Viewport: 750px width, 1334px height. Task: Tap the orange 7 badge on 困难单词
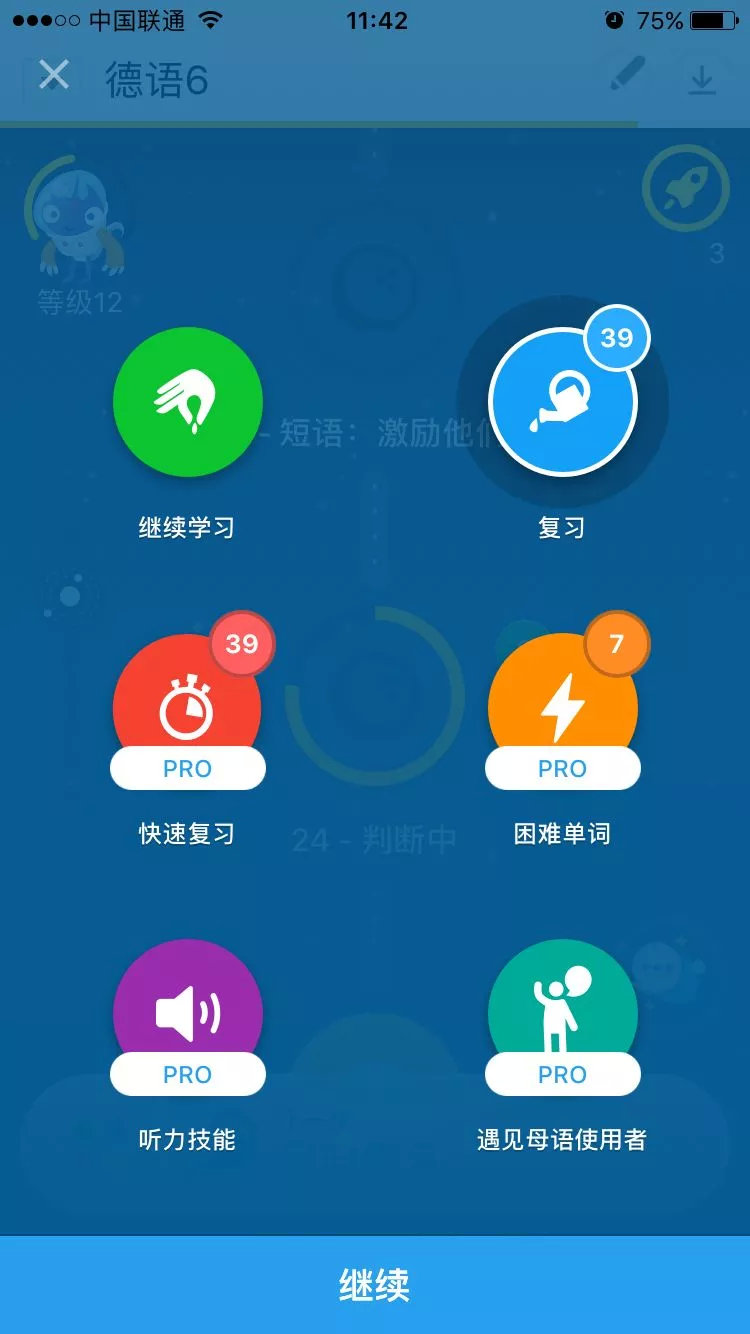[619, 646]
